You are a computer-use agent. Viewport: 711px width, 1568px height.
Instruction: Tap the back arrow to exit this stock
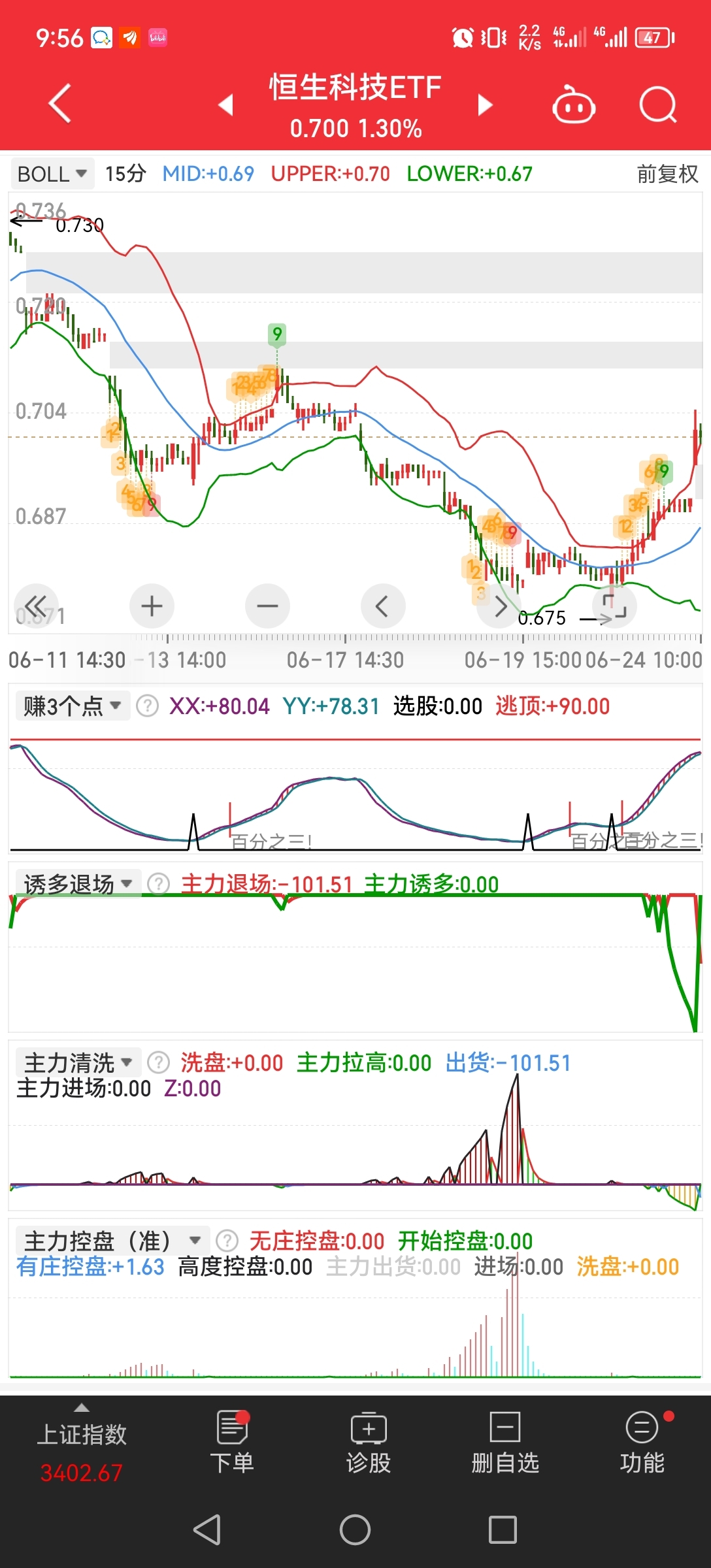pos(59,105)
